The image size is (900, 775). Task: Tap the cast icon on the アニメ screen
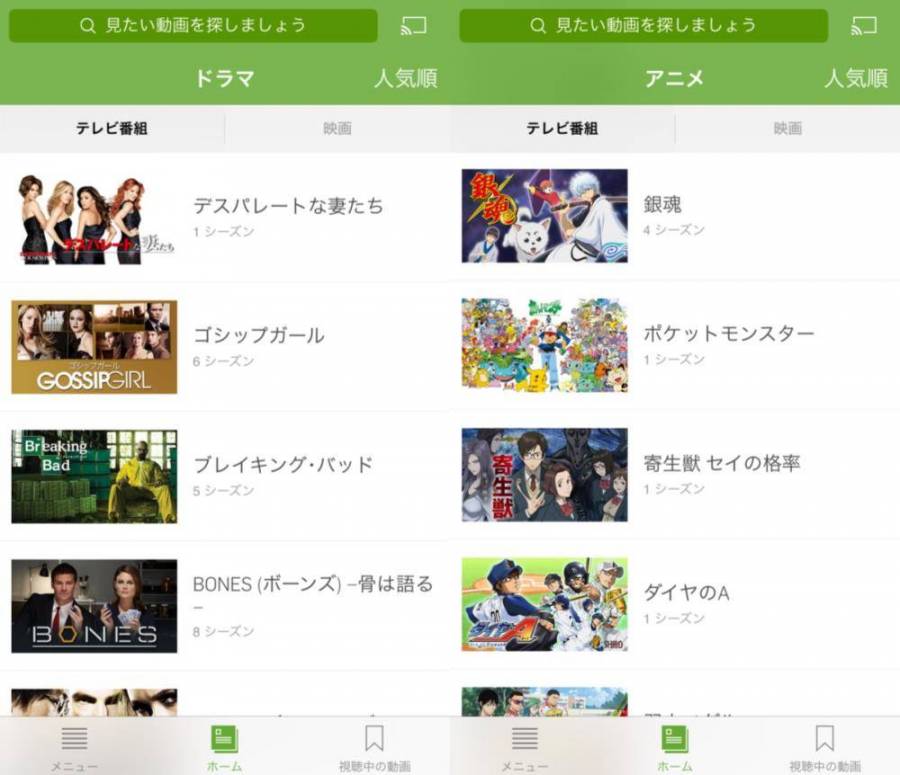tap(864, 26)
